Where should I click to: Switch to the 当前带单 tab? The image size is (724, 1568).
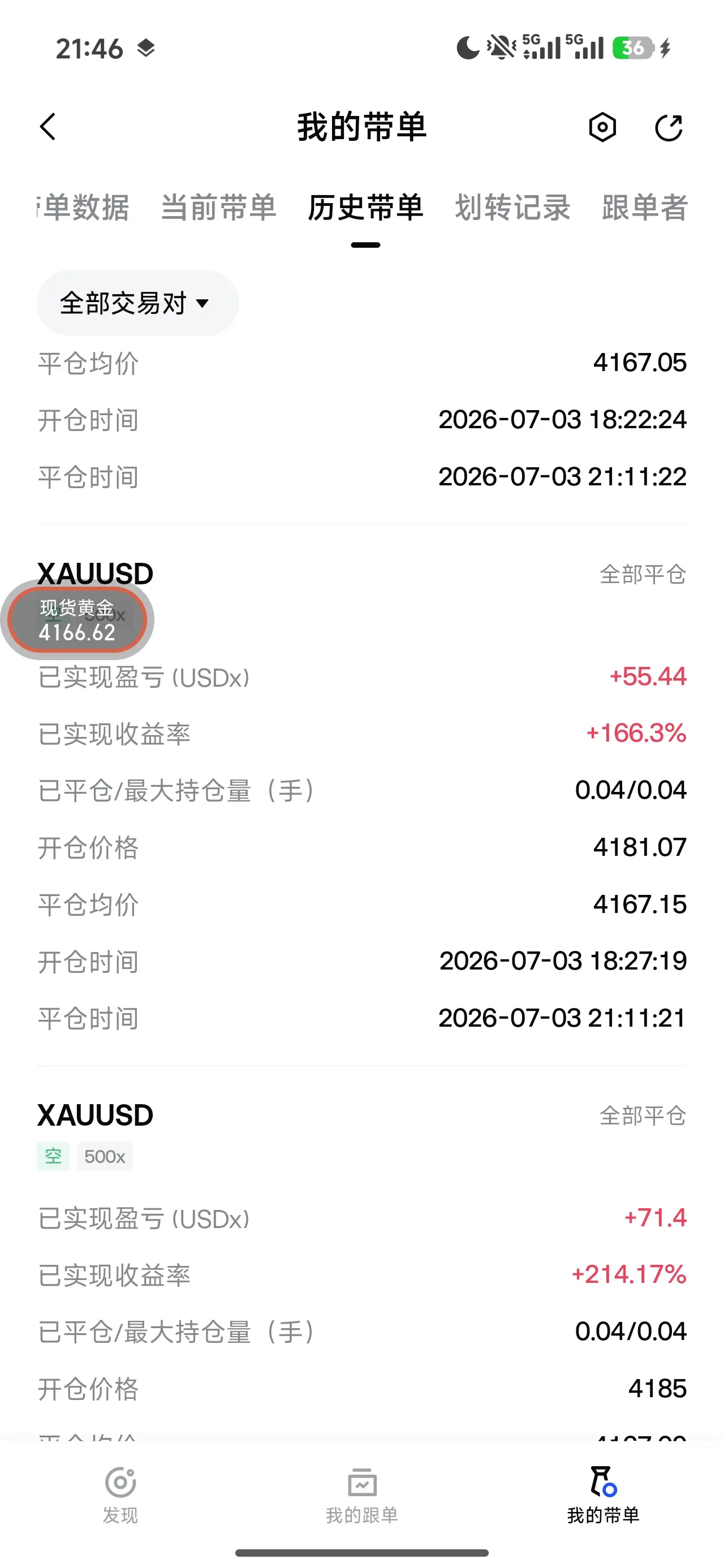[x=218, y=208]
